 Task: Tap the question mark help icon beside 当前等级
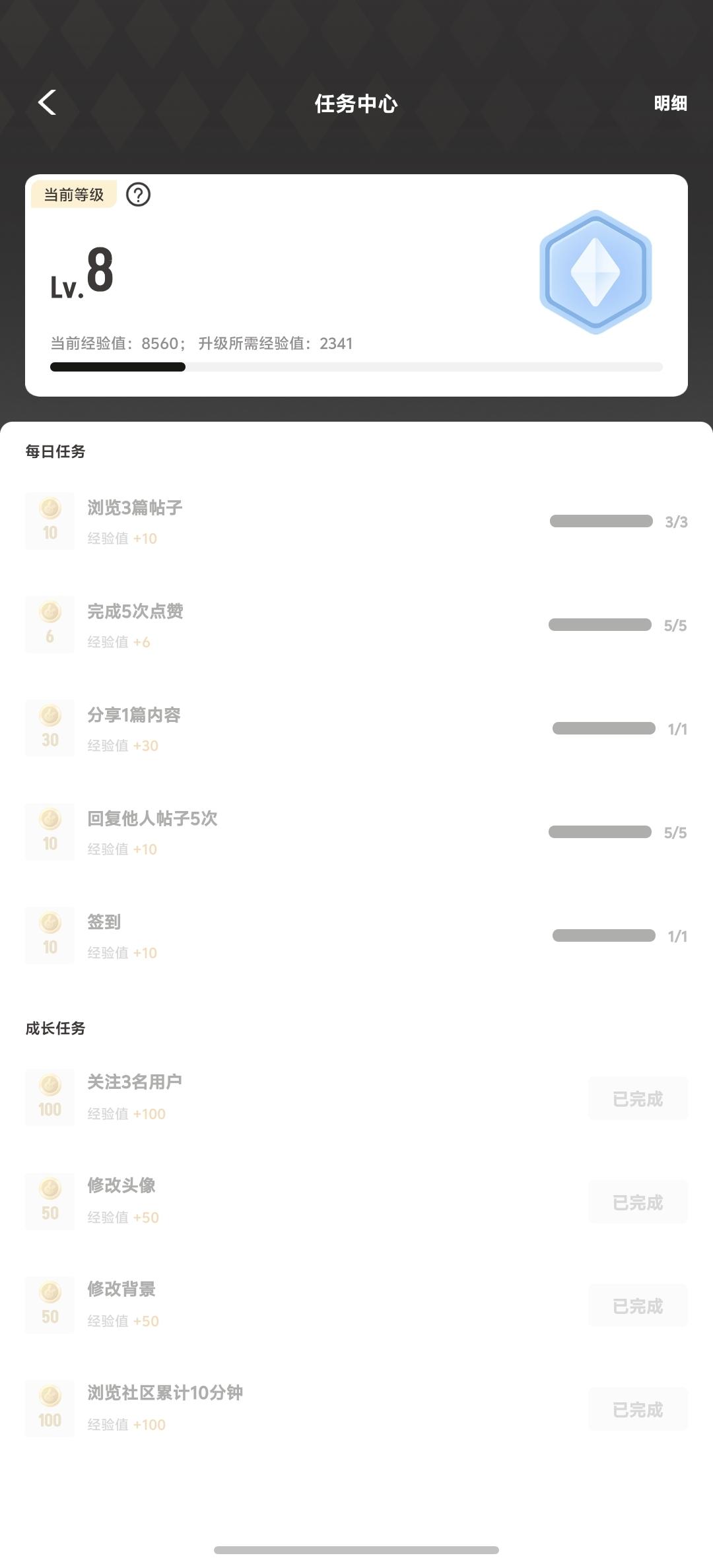tap(139, 195)
